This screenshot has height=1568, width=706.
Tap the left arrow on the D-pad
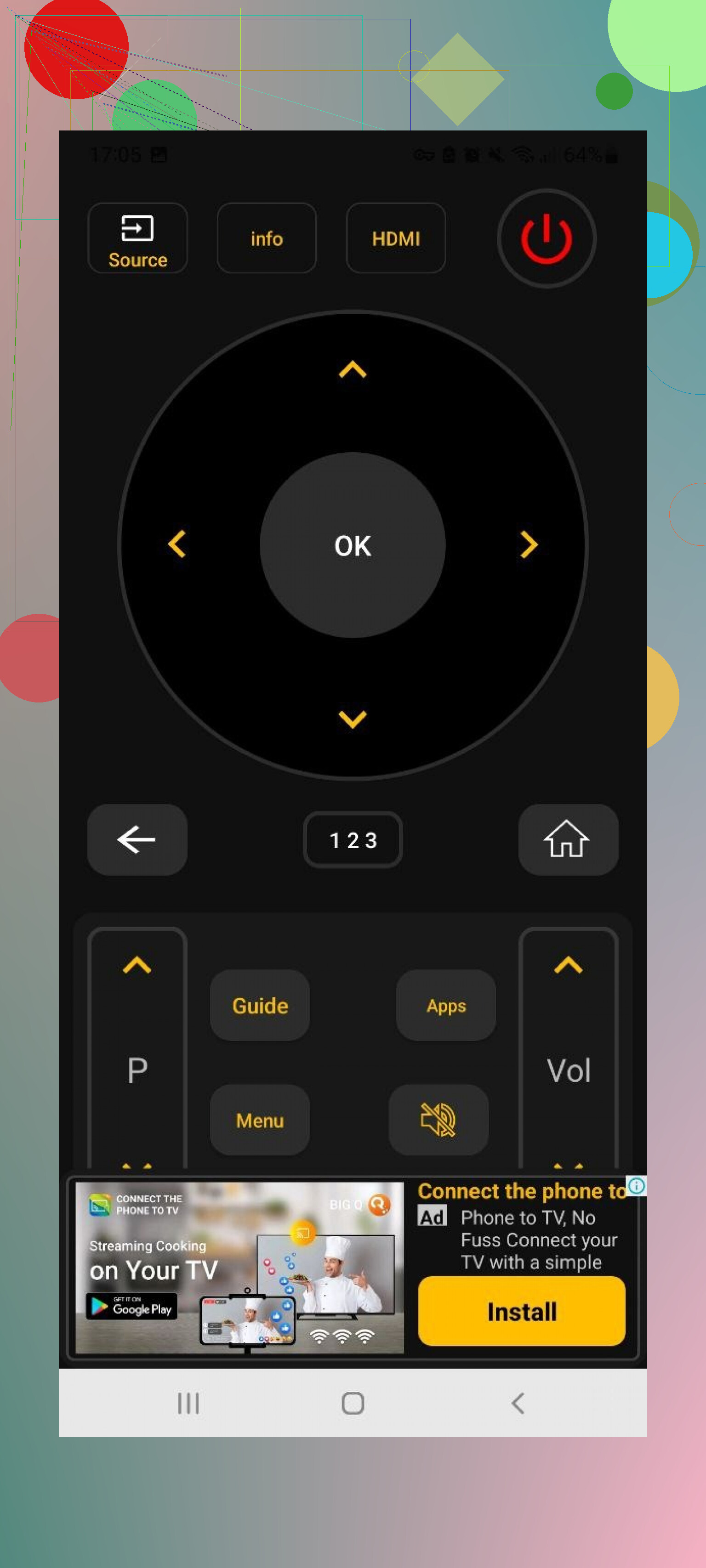coord(177,544)
